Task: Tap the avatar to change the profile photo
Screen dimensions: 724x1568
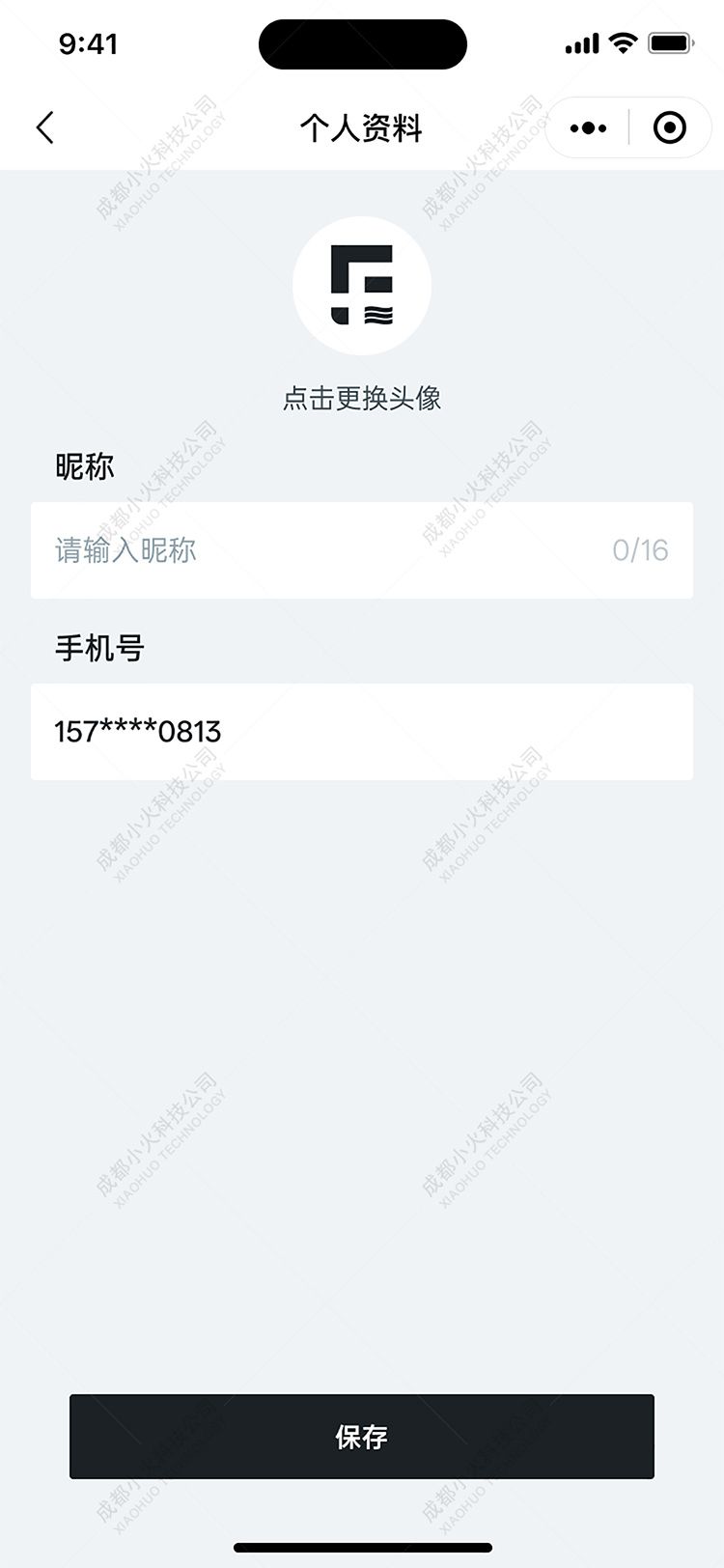Action: tap(362, 286)
